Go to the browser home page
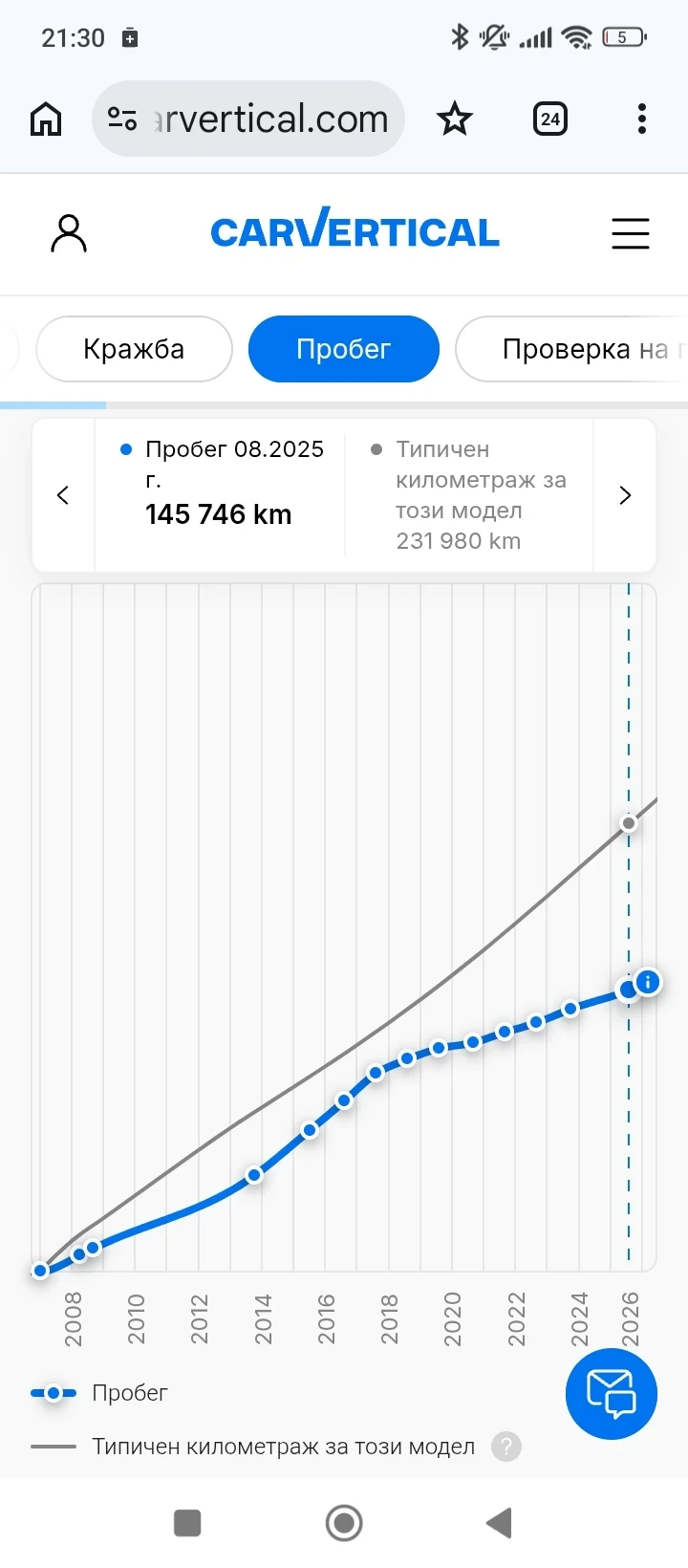This screenshot has width=688, height=1568. pyautogui.click(x=46, y=120)
